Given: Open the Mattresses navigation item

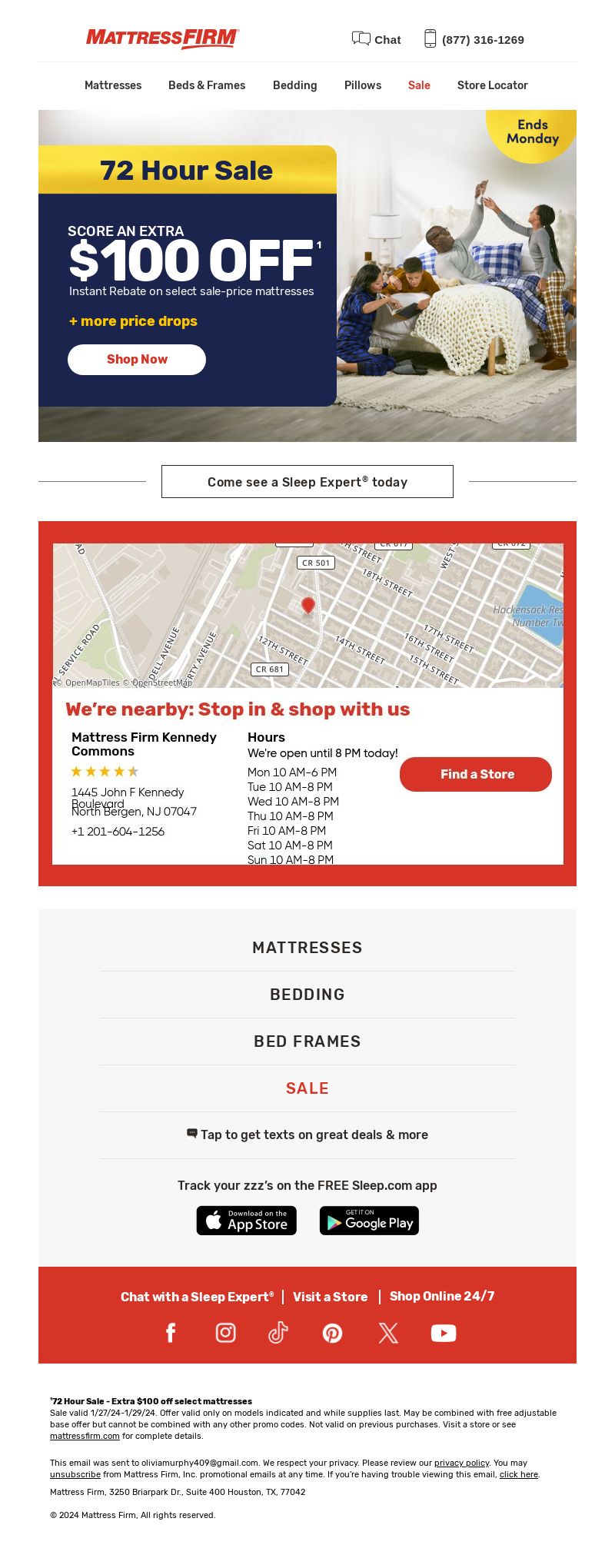Looking at the screenshot, I should (113, 85).
